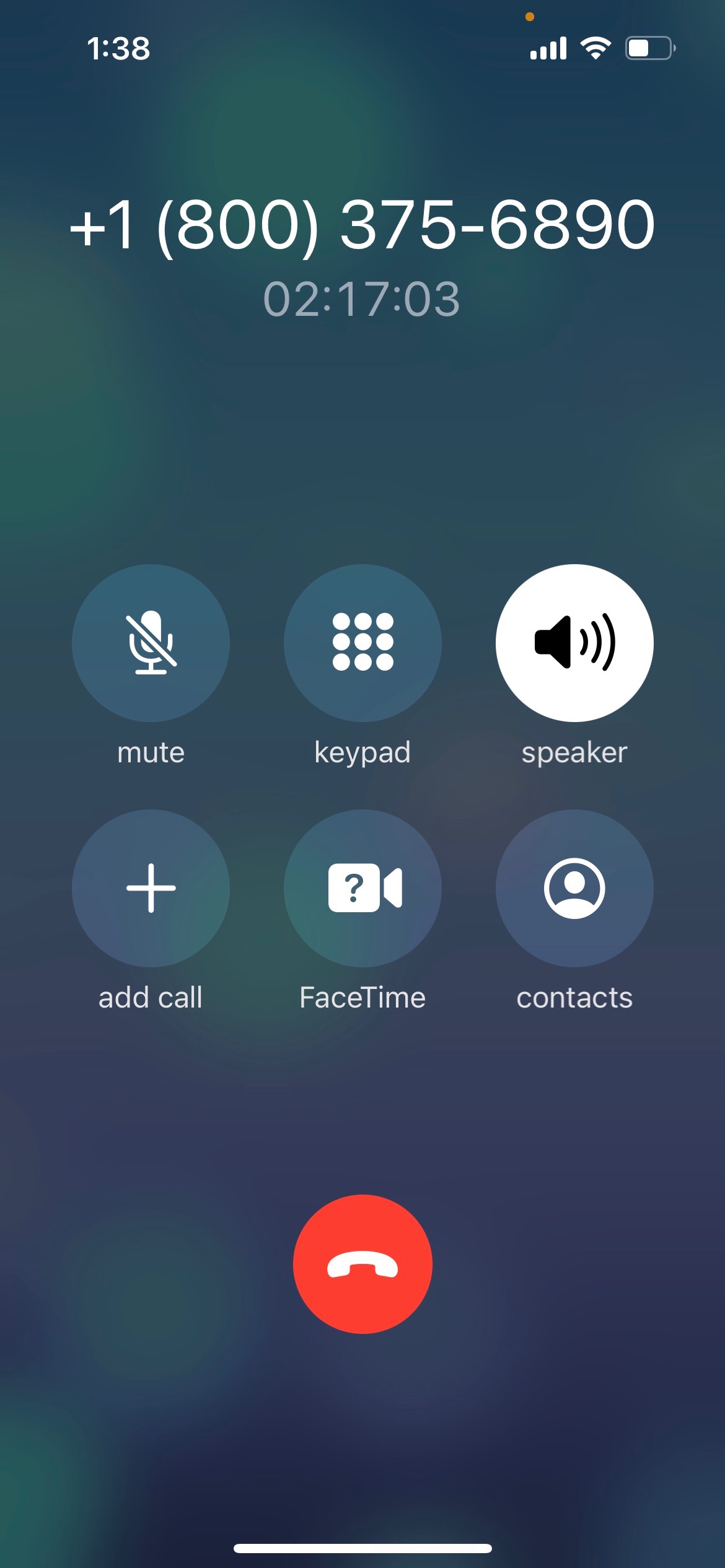Open contacts list
This screenshot has width=725, height=1568.
click(x=574, y=888)
